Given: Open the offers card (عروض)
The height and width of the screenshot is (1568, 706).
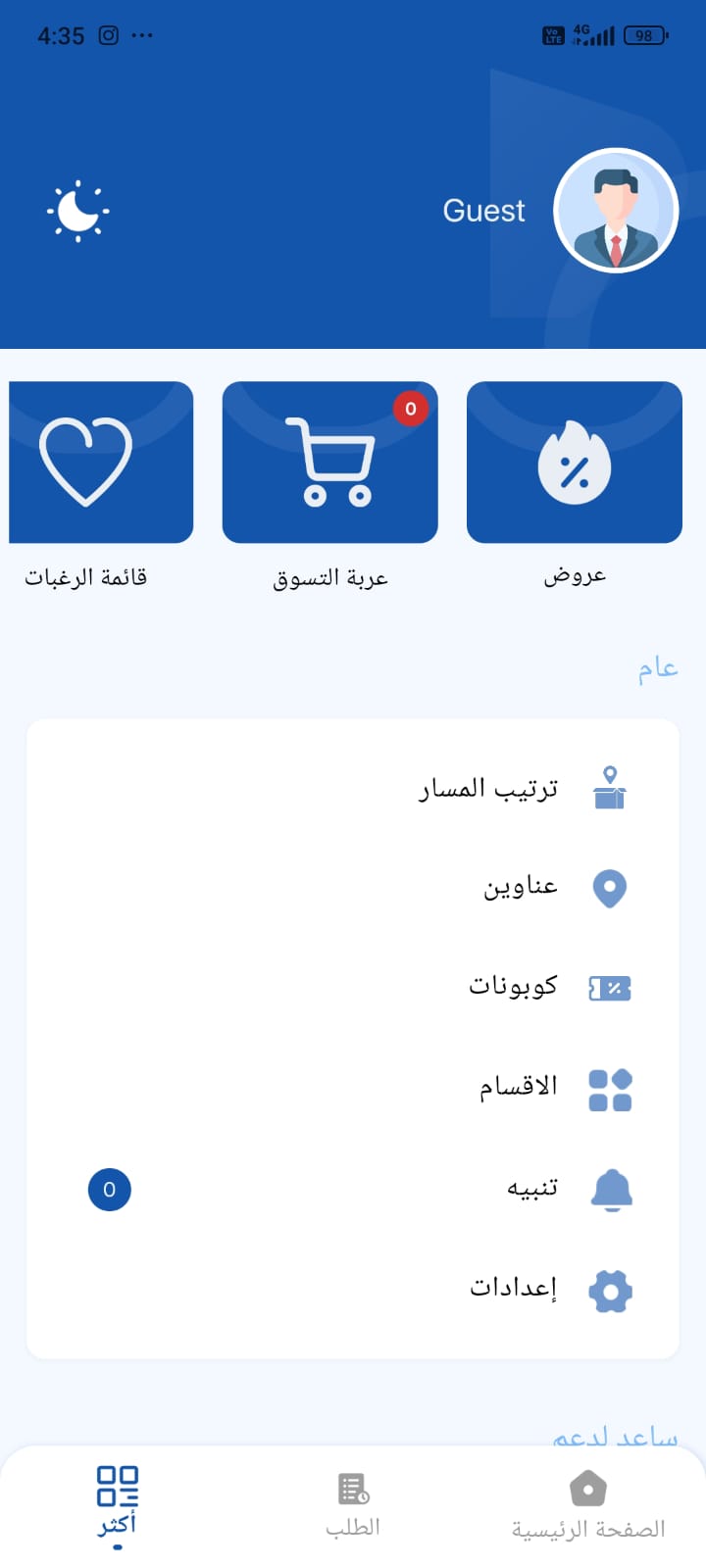Looking at the screenshot, I should click(575, 463).
